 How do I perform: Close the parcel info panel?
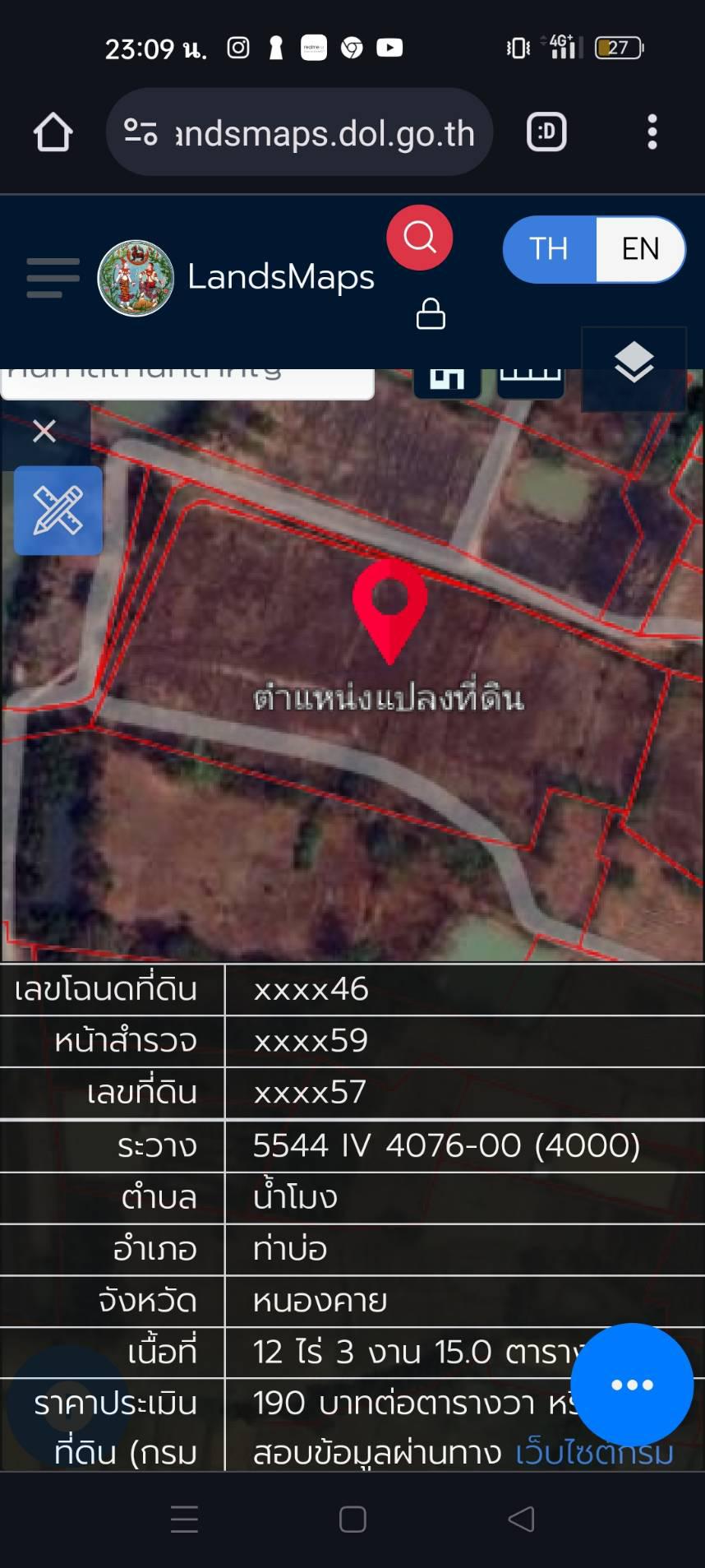(44, 430)
